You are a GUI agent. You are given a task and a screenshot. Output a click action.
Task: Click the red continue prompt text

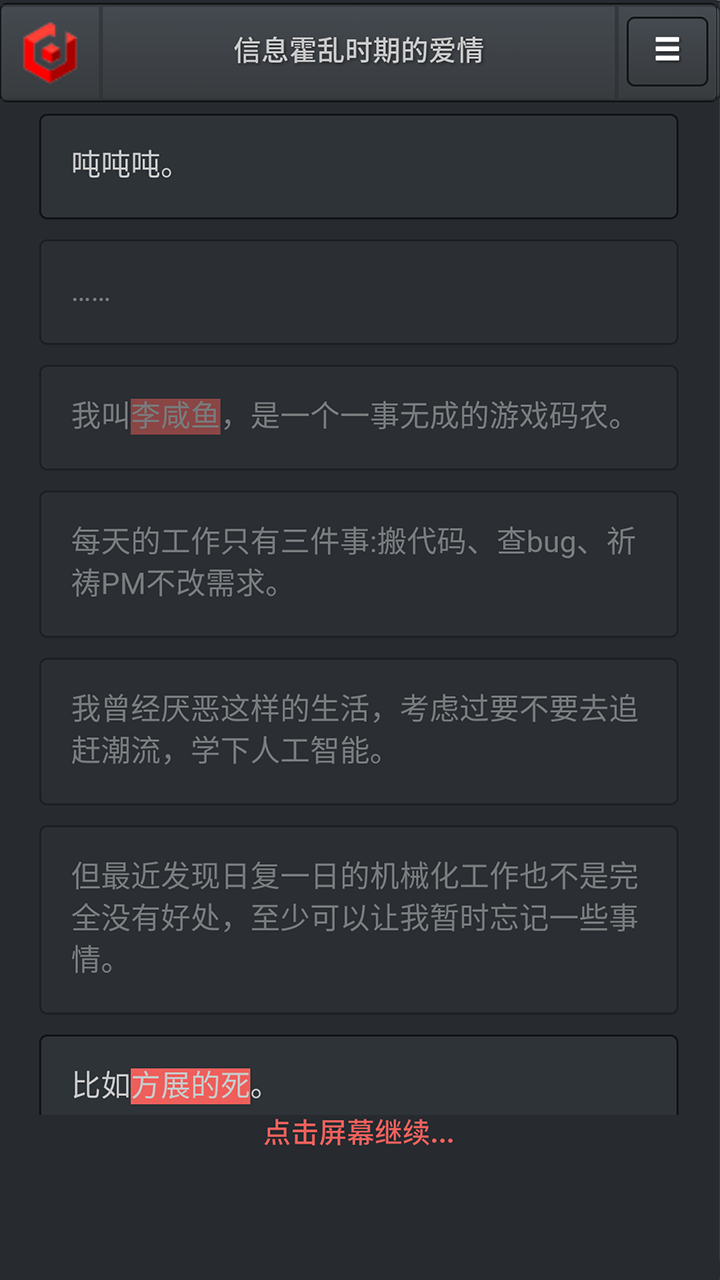coord(358,1135)
